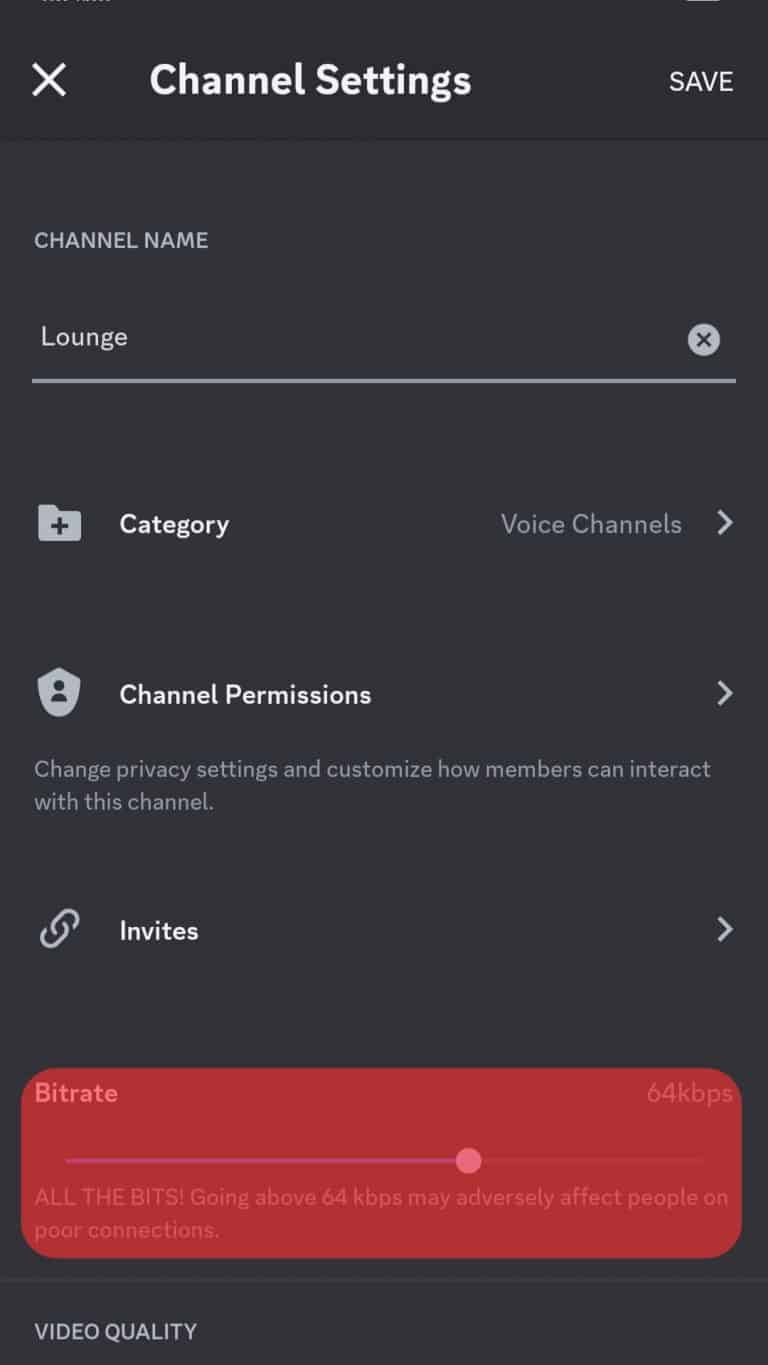Select the Voice Channels category value
768x1365 pixels.
point(590,523)
